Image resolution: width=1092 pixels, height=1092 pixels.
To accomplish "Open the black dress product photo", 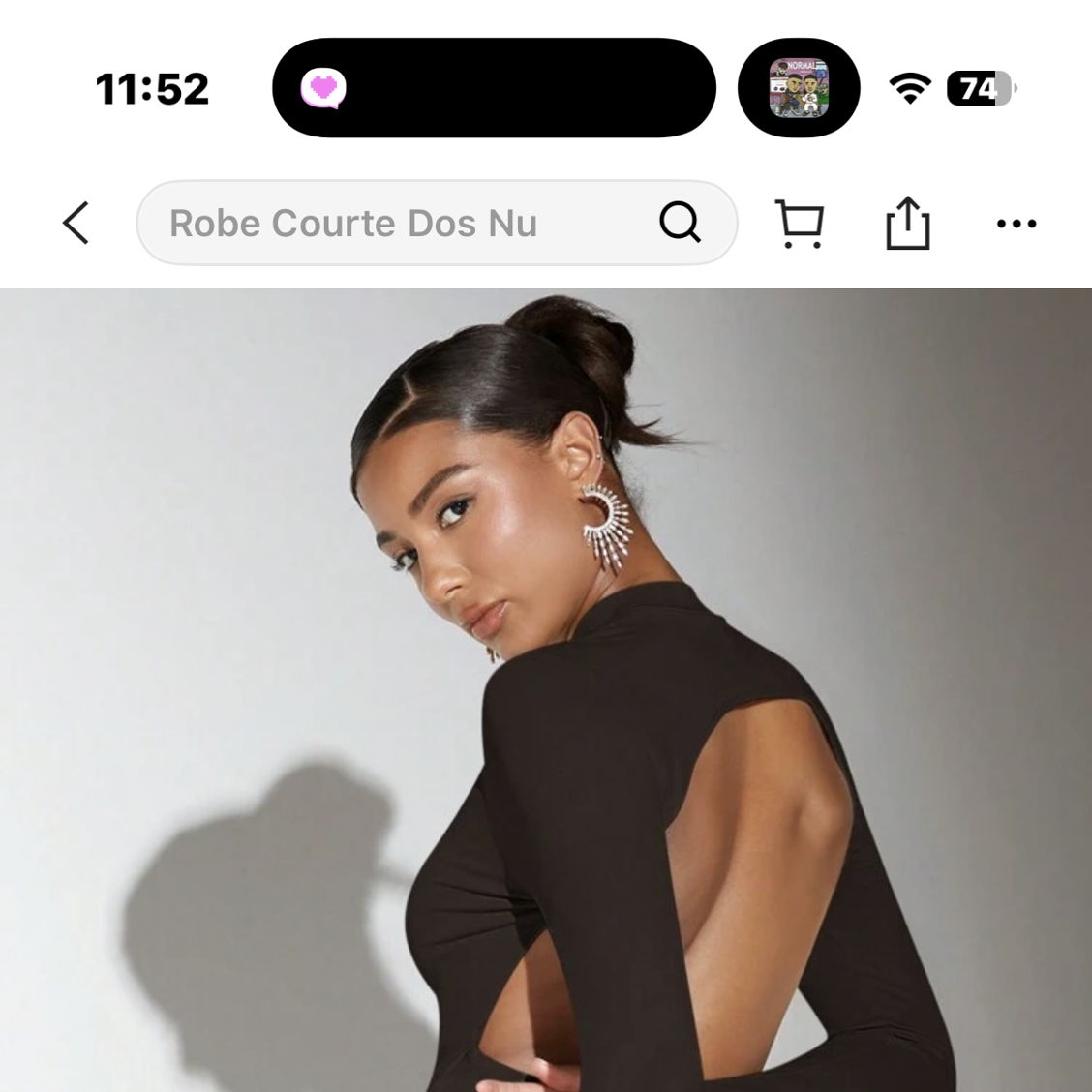I will (x=546, y=689).
